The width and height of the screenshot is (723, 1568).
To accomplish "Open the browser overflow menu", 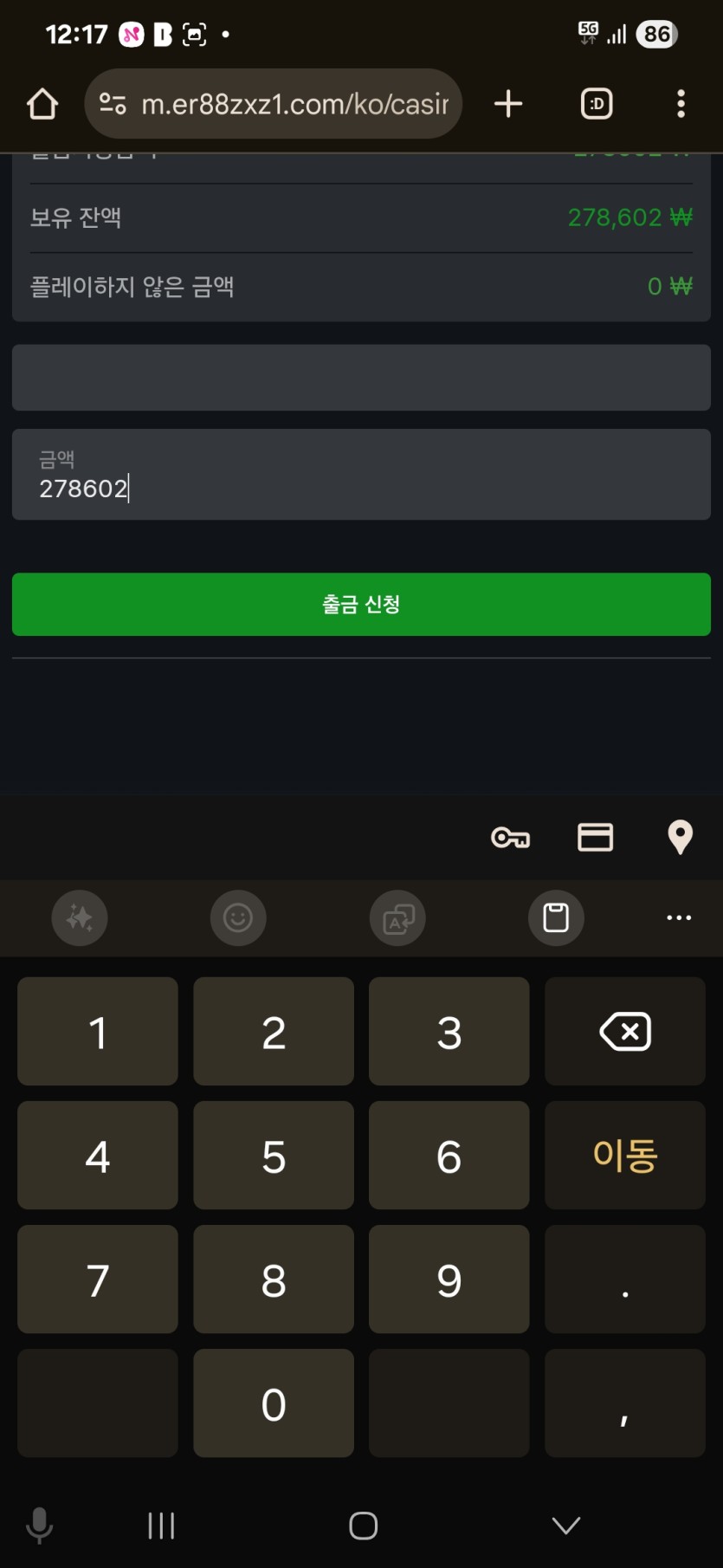I will 681,104.
